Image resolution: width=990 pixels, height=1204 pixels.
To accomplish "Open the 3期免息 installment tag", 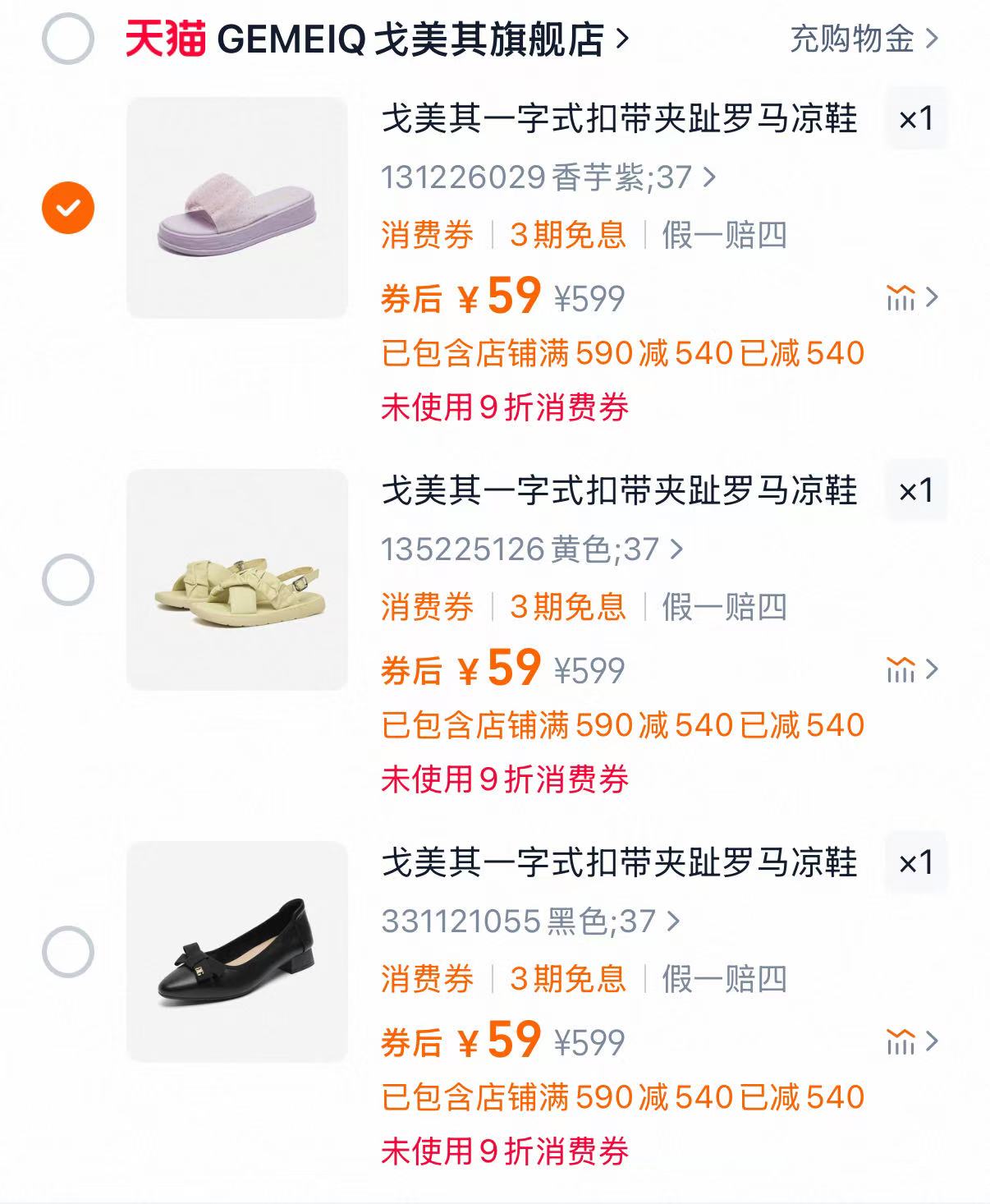I will coord(568,237).
